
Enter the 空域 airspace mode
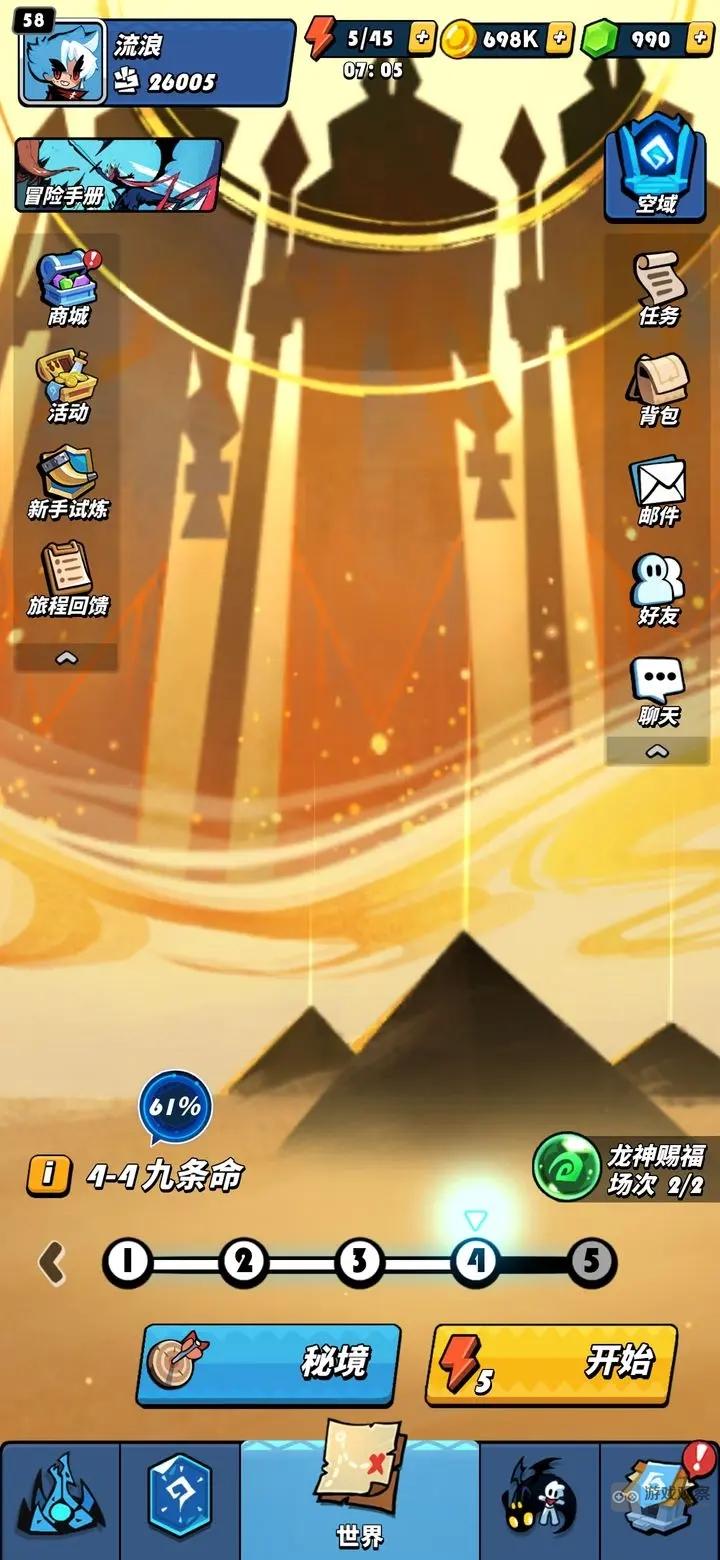(656, 175)
